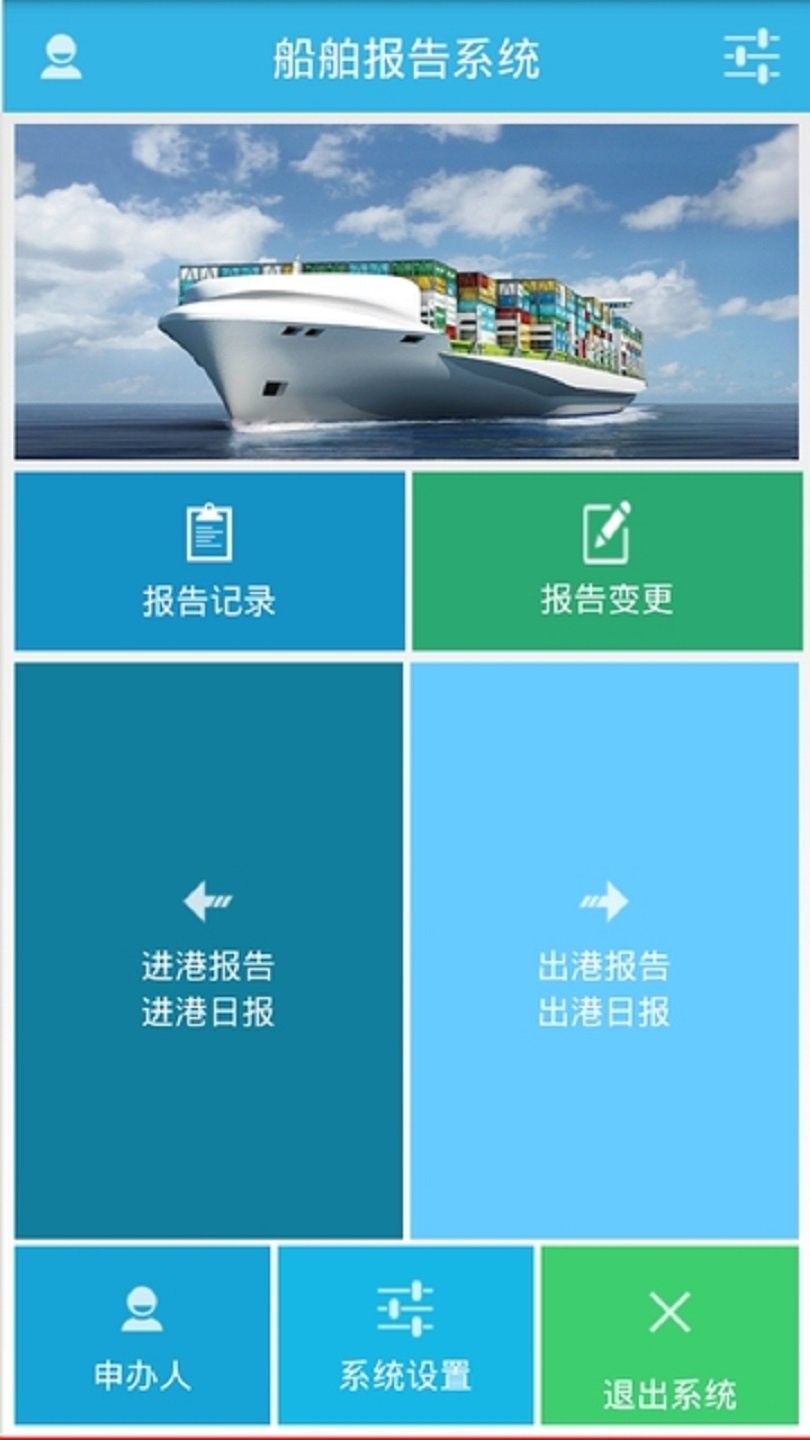The width and height of the screenshot is (810, 1440).
Task: Open 系统设置 tile
Action: [x=405, y=1334]
